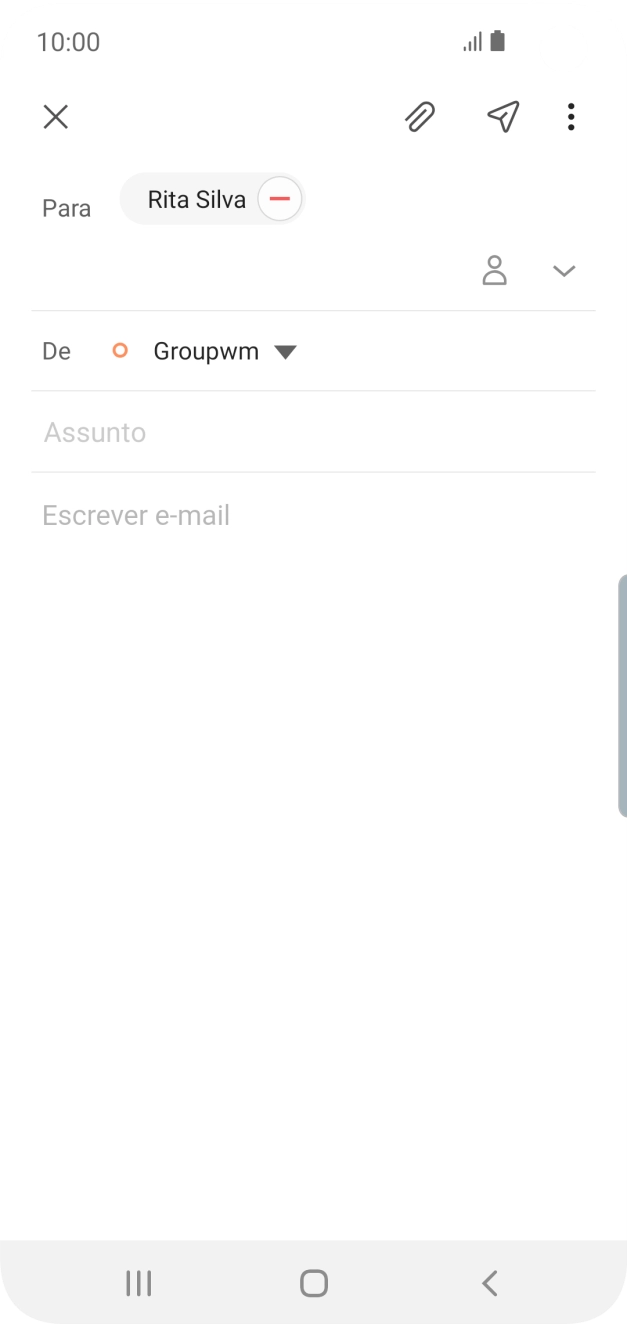This screenshot has width=627, height=1324.
Task: Open recent apps from navigation bar
Action: coord(138,1283)
